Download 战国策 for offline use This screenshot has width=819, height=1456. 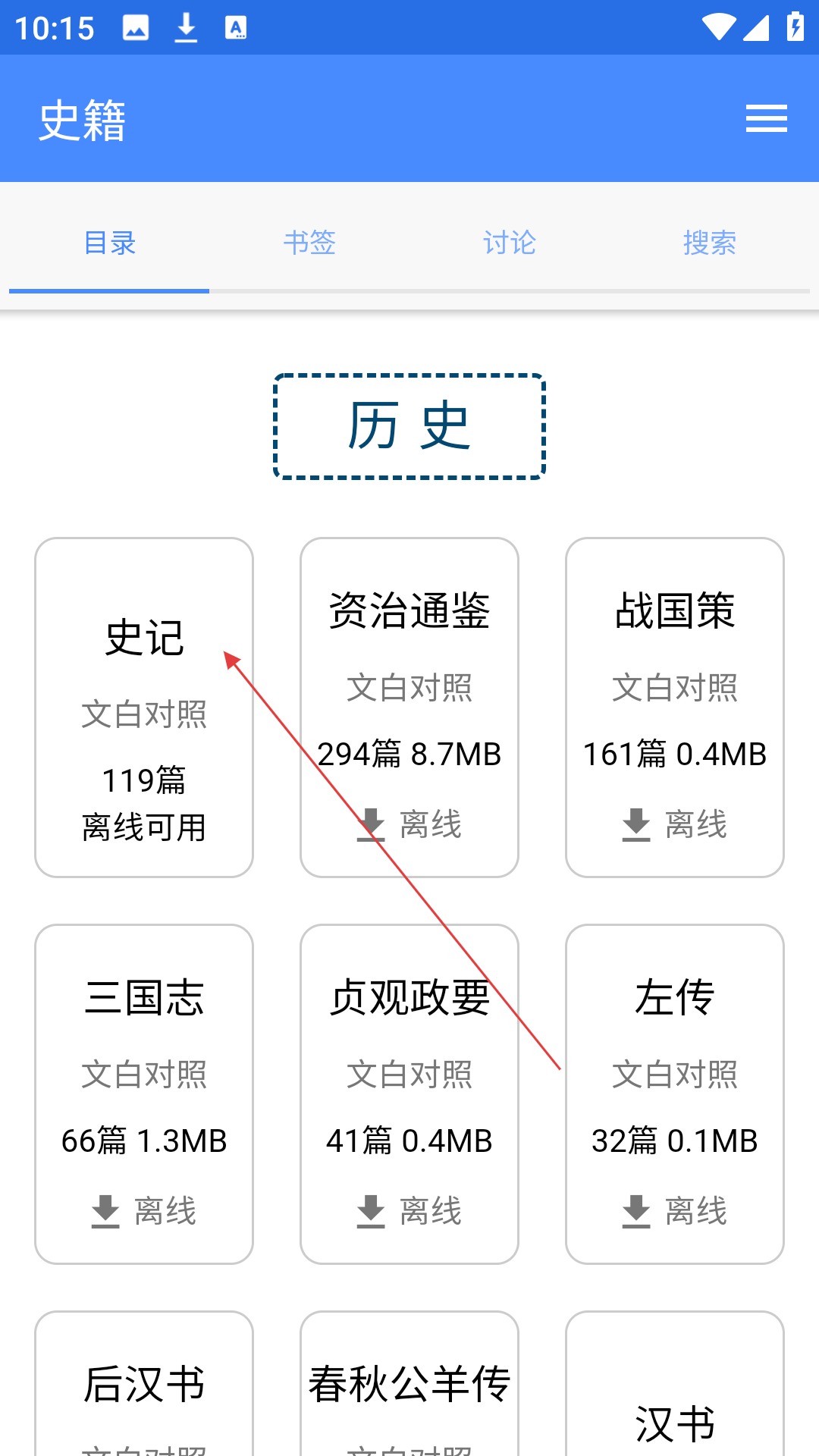coord(675,824)
